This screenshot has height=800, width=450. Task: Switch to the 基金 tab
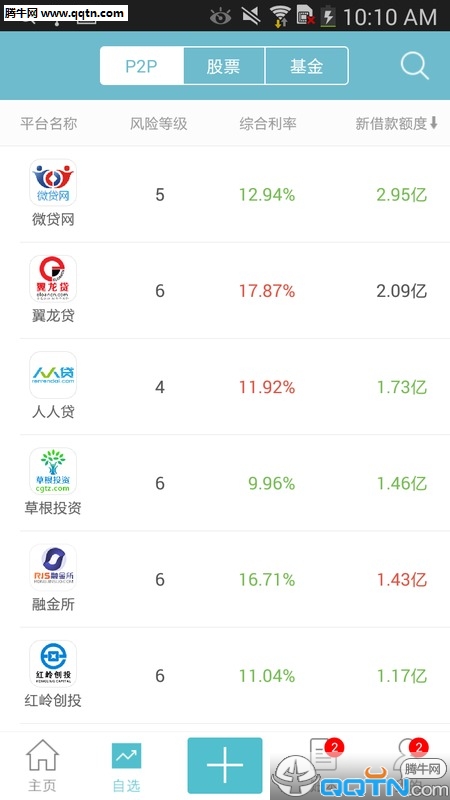(307, 66)
